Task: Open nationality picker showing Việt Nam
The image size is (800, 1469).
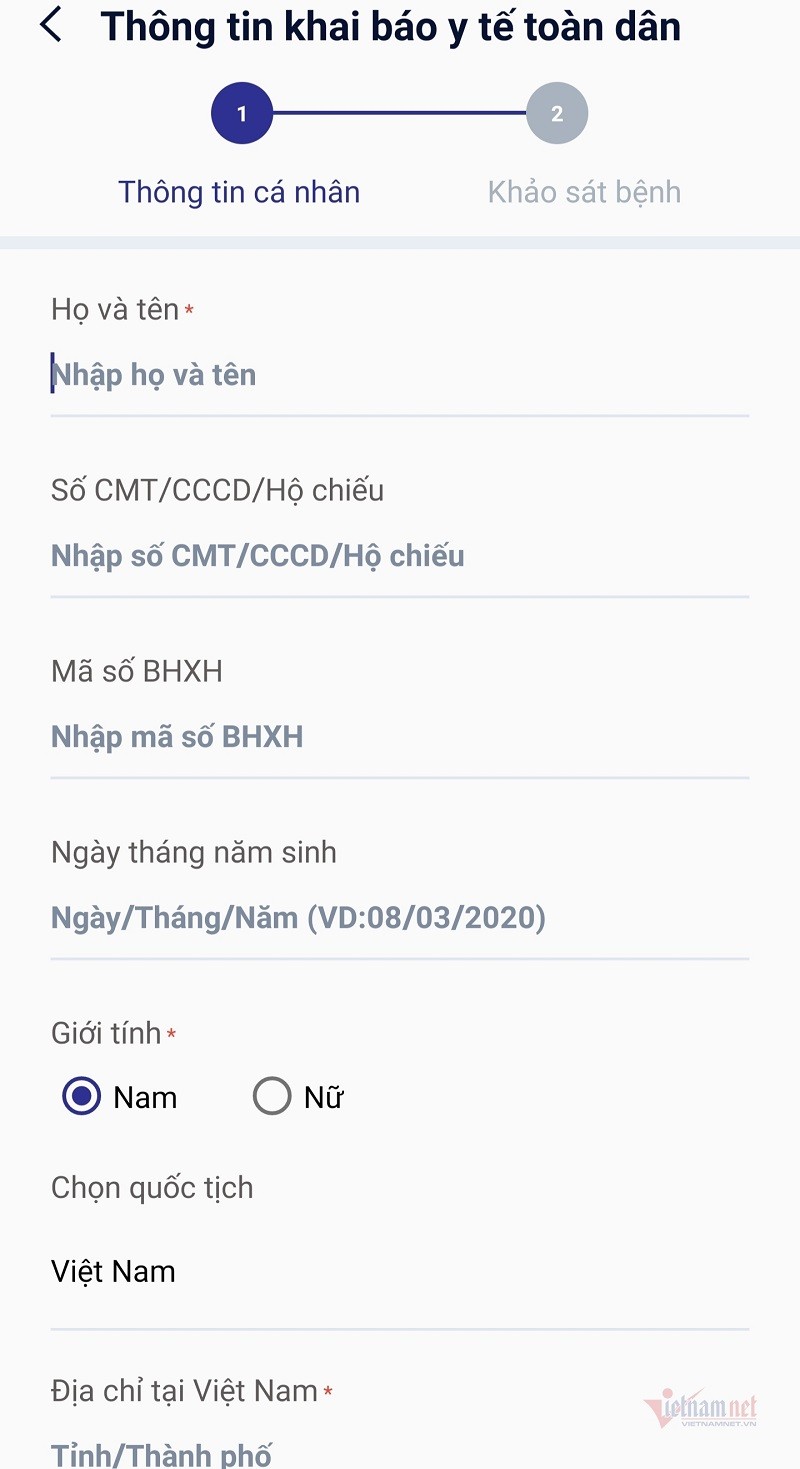Action: (x=400, y=1272)
